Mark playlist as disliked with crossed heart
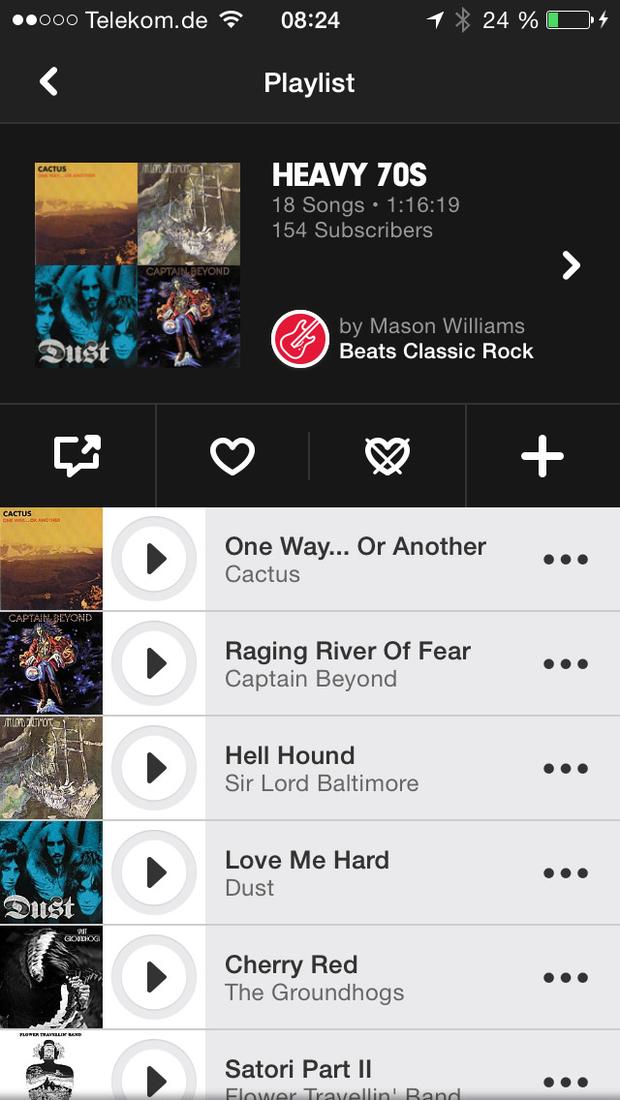This screenshot has height=1100, width=620. click(x=387, y=456)
